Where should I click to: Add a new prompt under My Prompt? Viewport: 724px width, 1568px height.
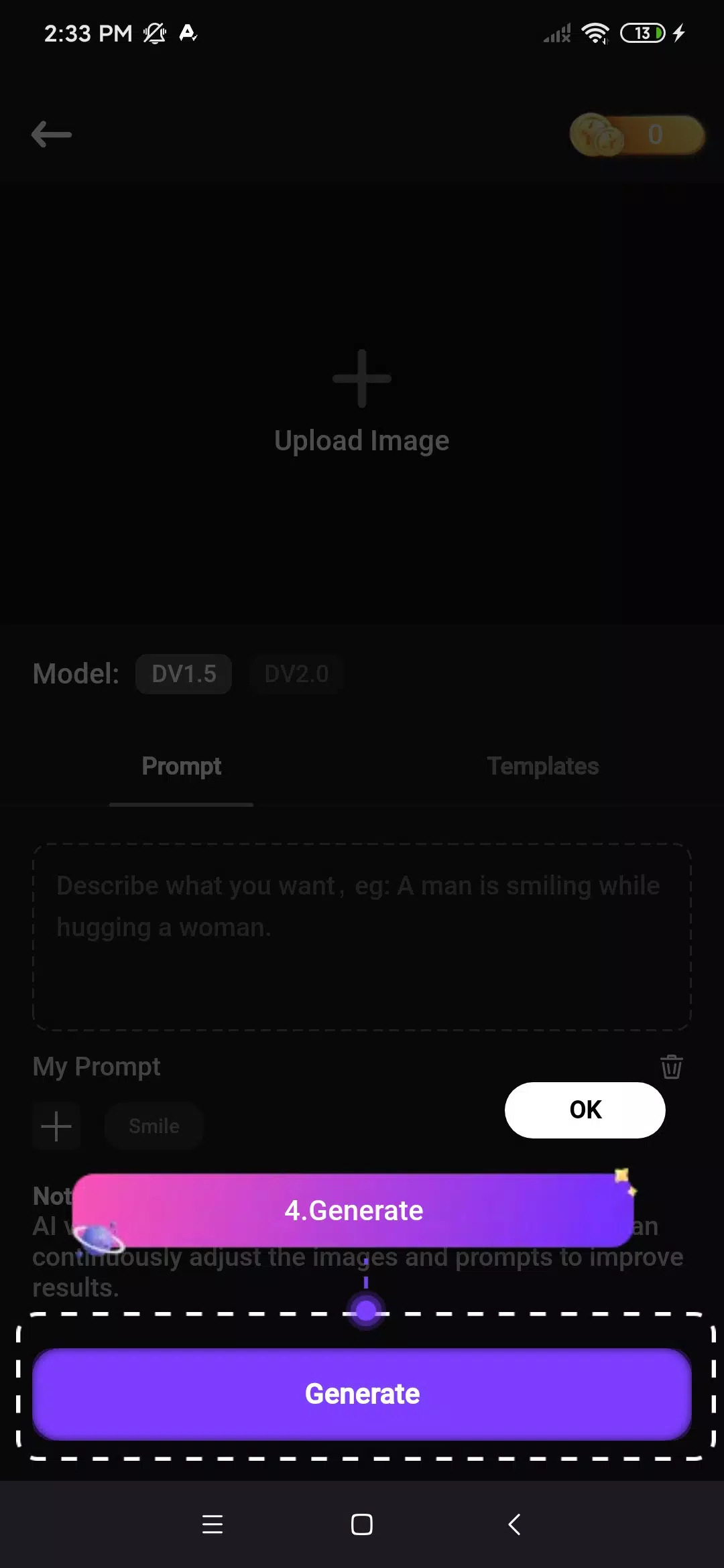point(56,1126)
